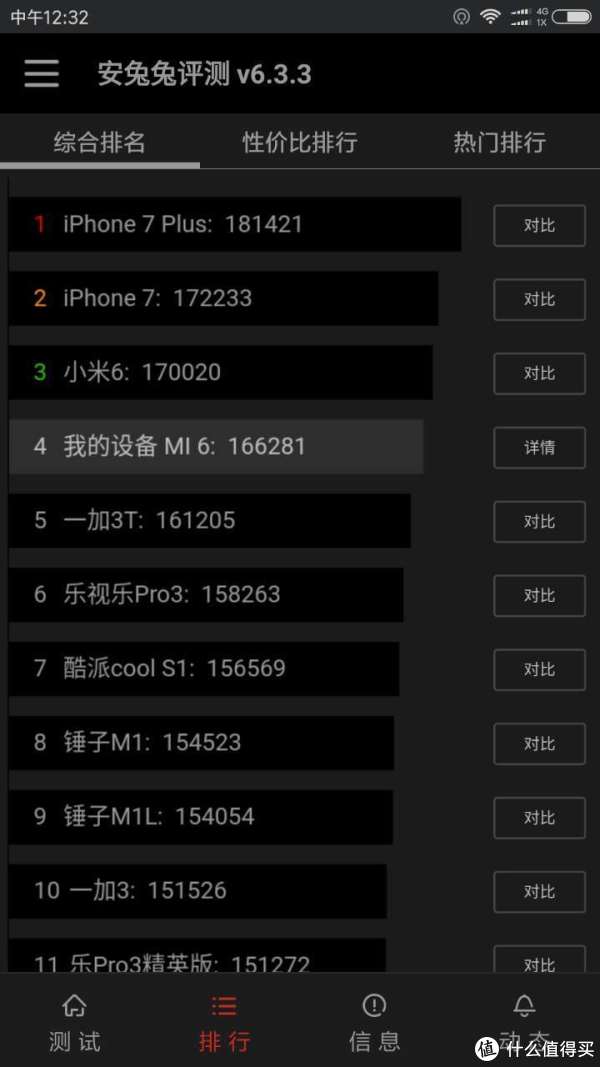Open the hamburger drawer menu
The image size is (600, 1067).
pyautogui.click(x=41, y=73)
